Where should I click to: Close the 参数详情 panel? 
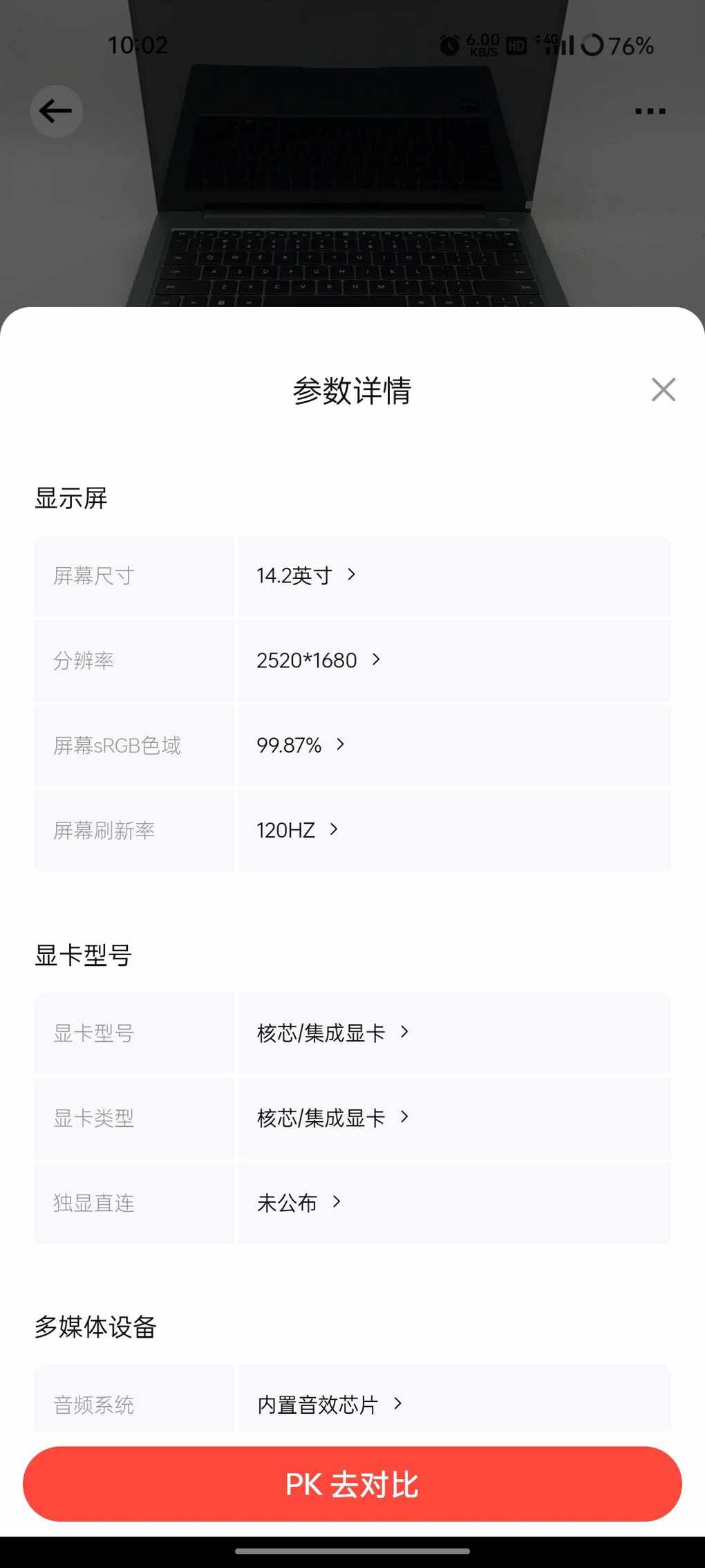663,389
